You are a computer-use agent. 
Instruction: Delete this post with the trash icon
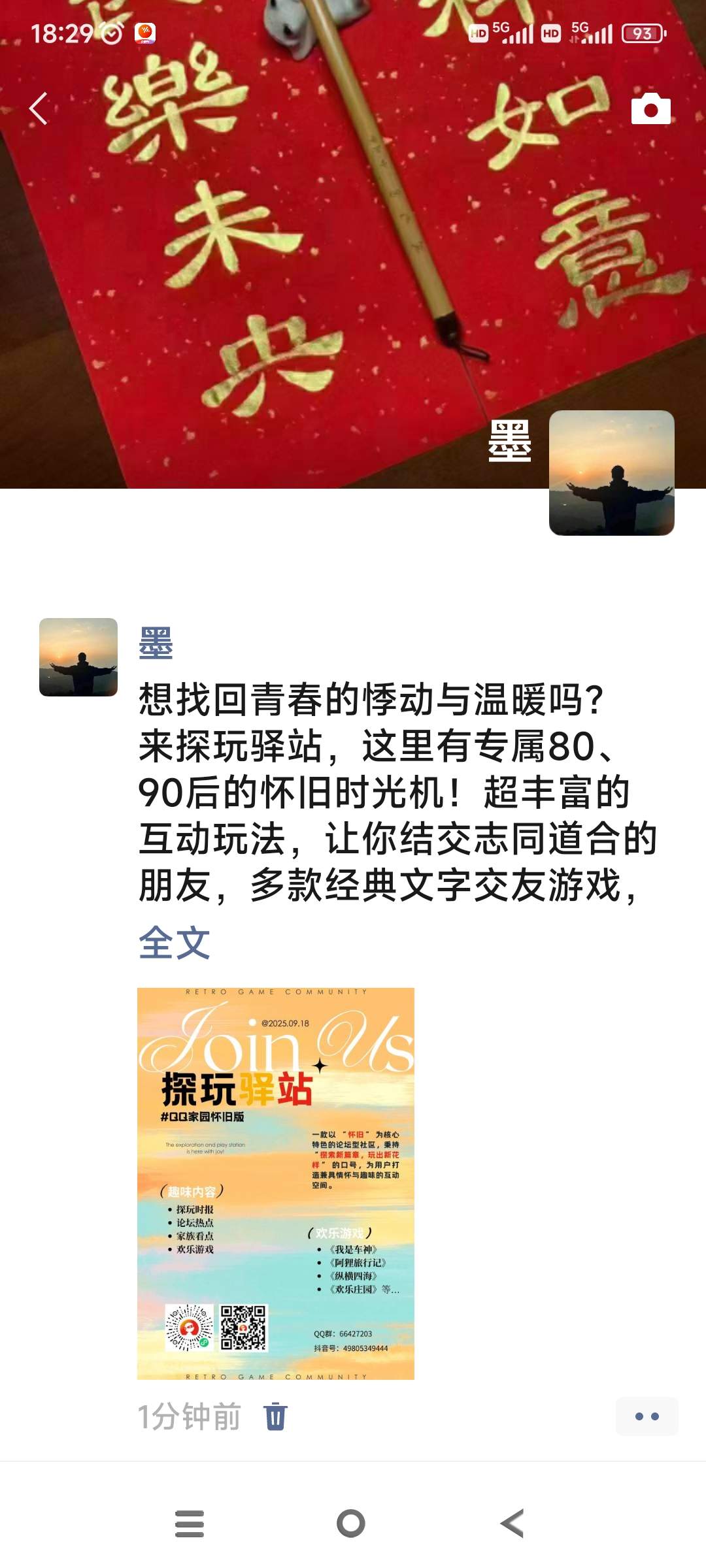pos(275,1416)
